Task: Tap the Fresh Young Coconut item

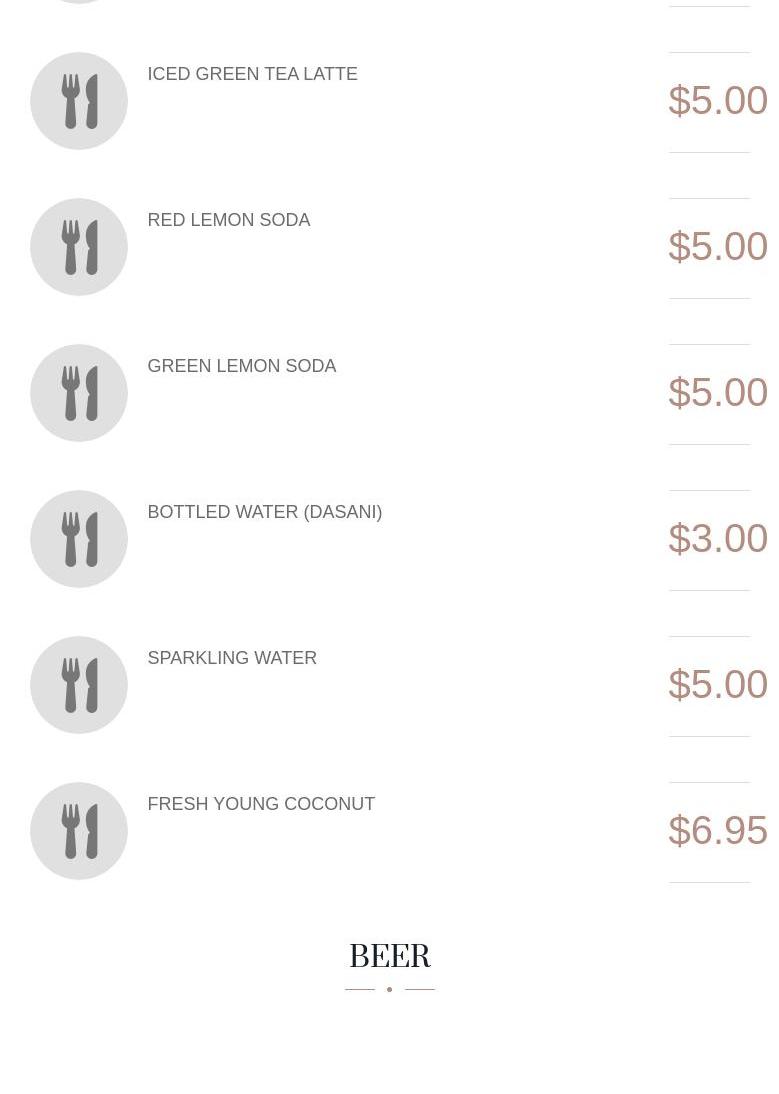Action: click(260, 804)
